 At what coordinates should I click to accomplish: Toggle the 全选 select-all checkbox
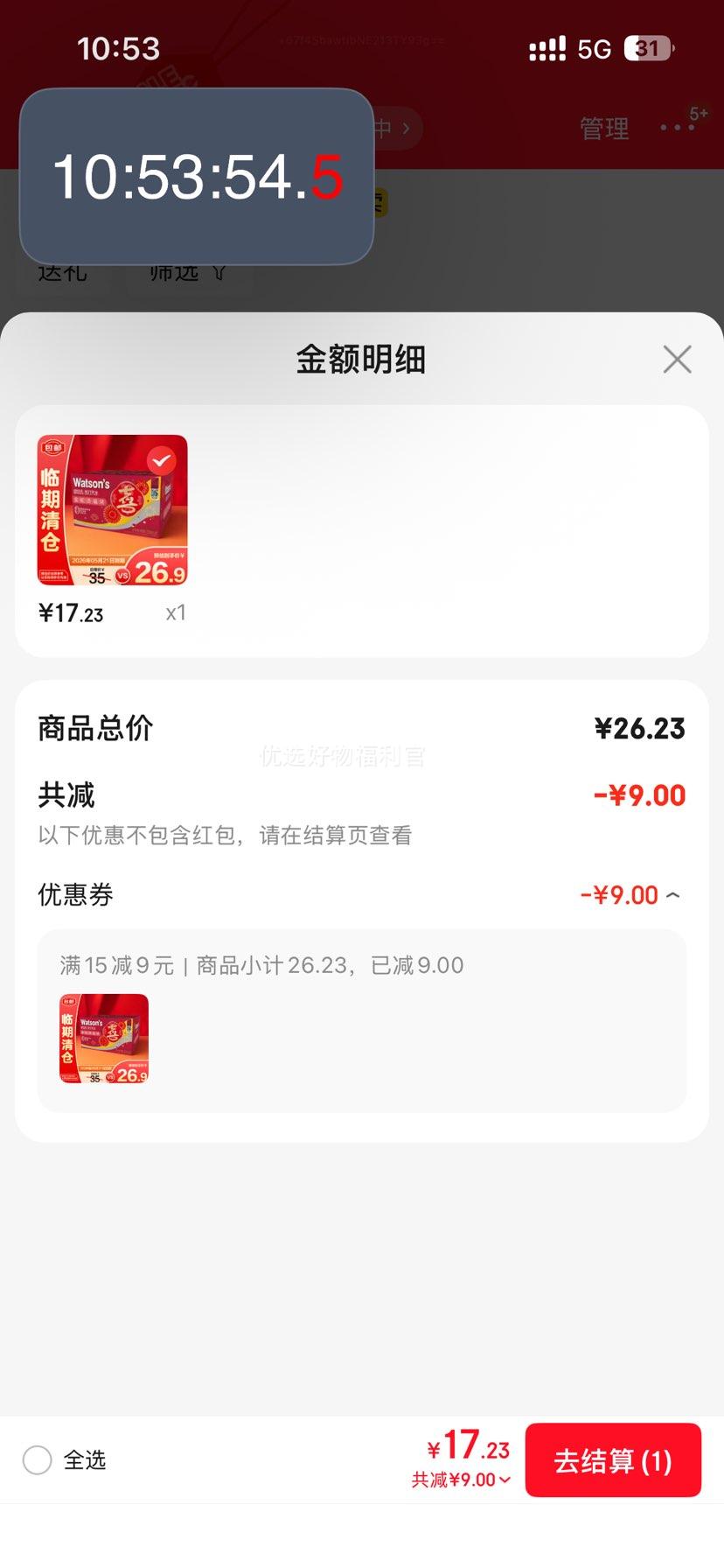tap(38, 1459)
